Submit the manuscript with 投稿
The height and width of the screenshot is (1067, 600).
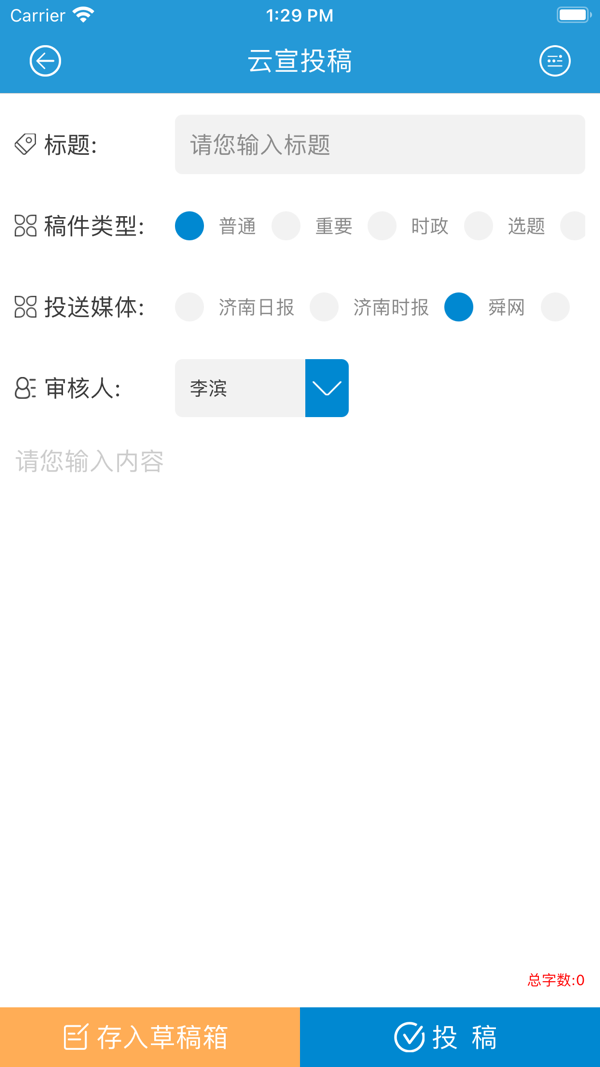[x=450, y=1037]
